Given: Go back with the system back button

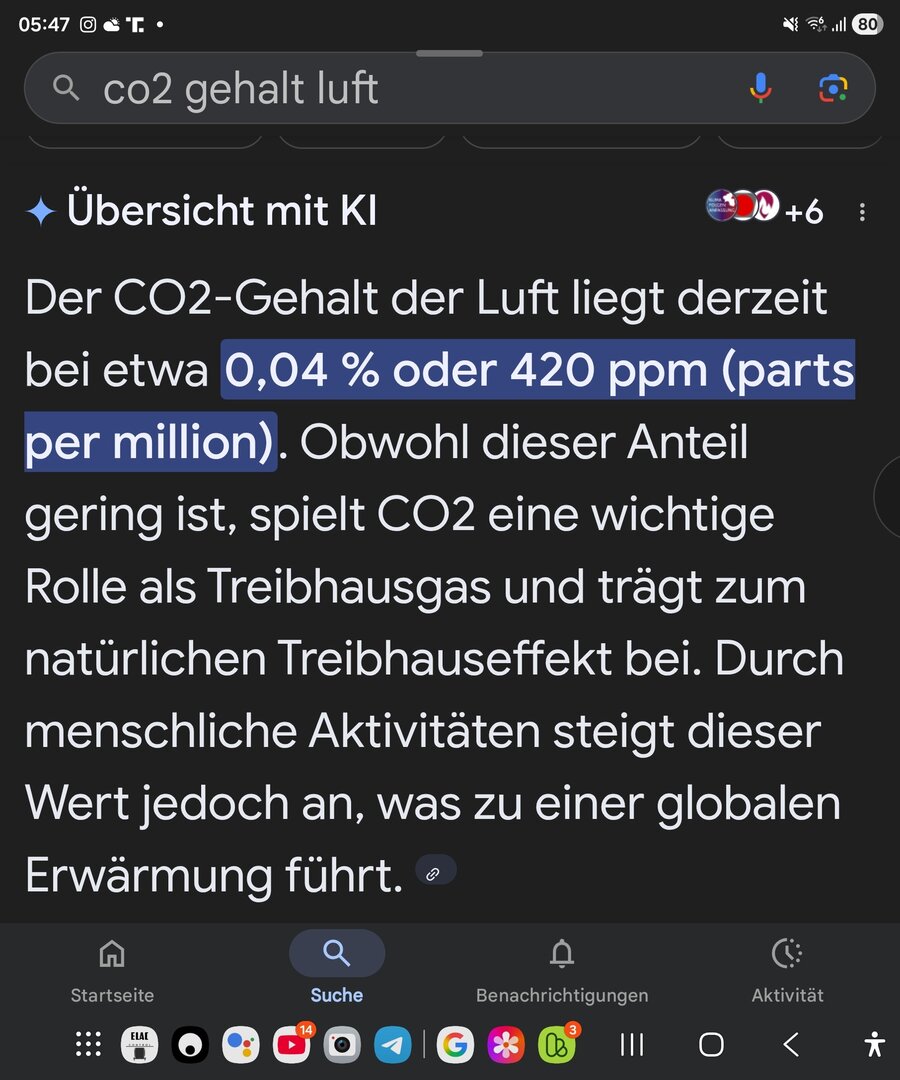Looking at the screenshot, I should pos(791,1045).
